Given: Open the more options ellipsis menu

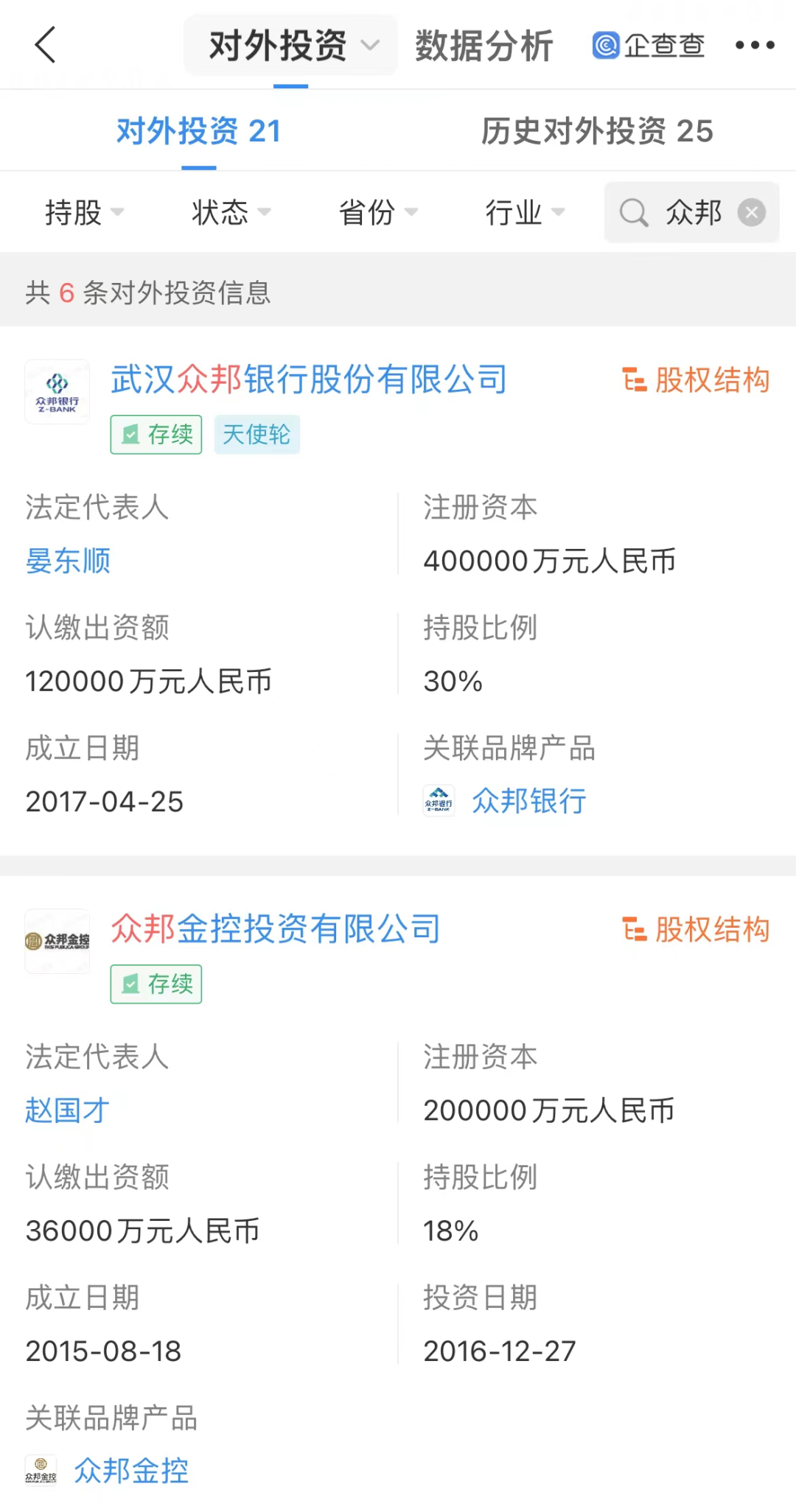Looking at the screenshot, I should coord(755,46).
